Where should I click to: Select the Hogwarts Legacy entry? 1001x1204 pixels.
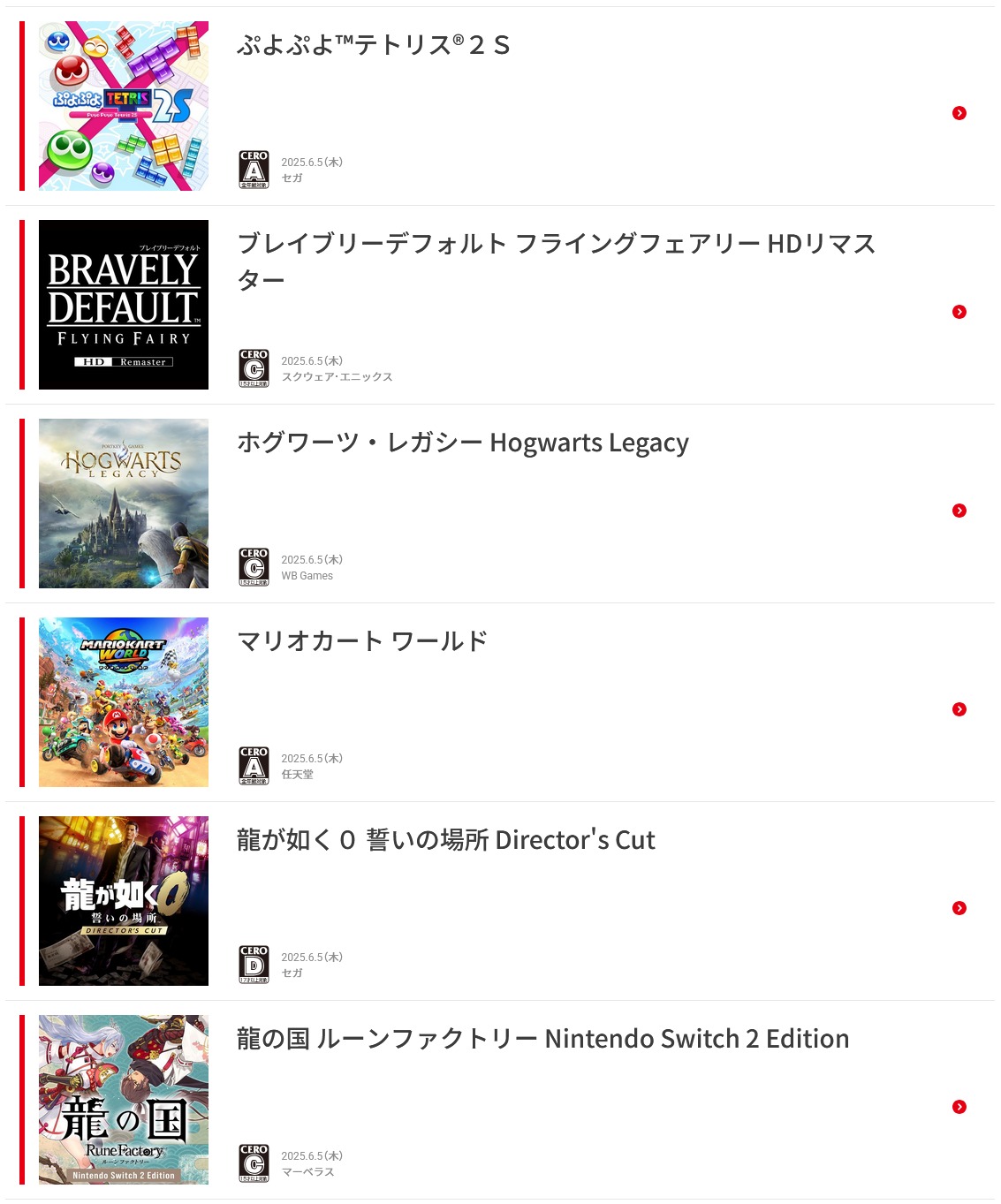pyautogui.click(x=462, y=443)
